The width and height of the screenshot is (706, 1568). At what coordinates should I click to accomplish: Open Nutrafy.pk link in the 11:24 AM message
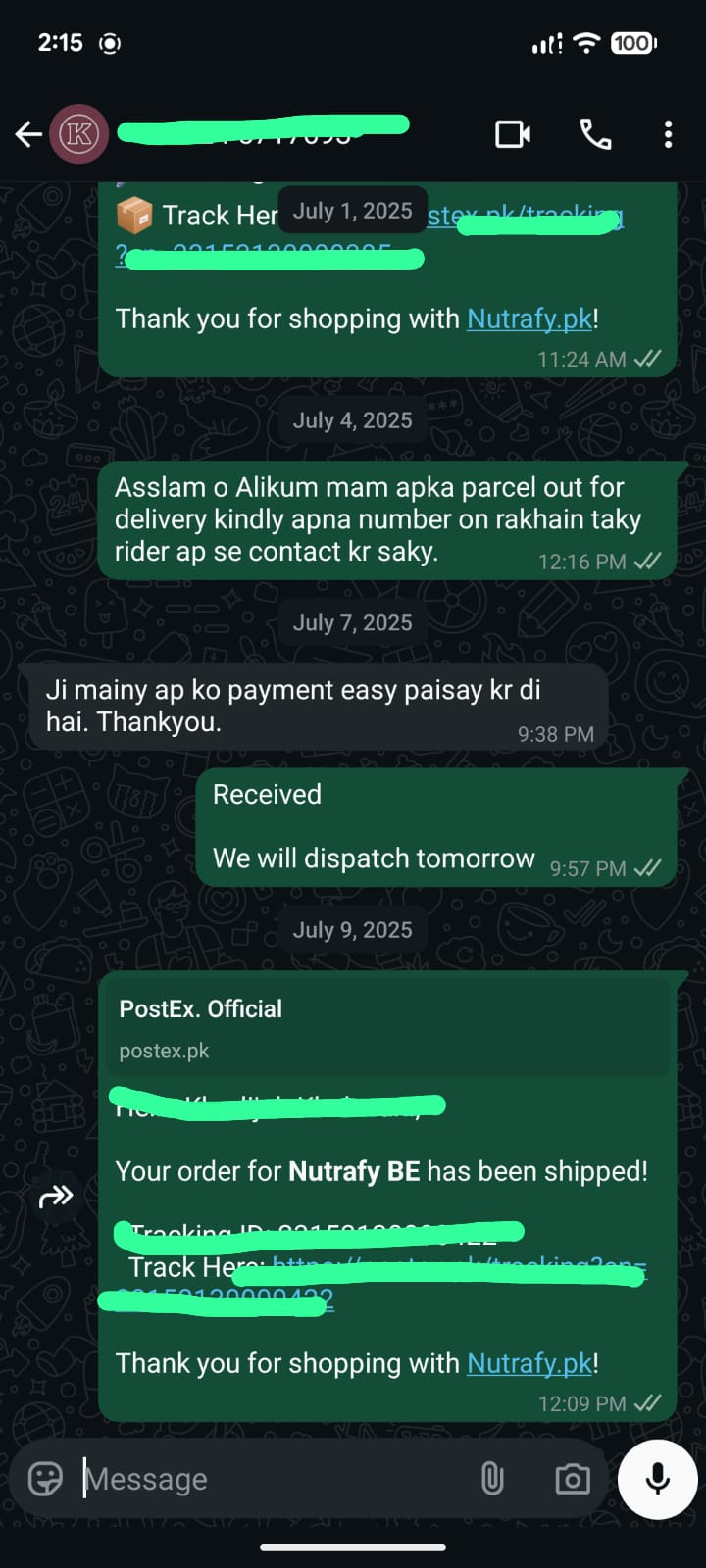(529, 319)
